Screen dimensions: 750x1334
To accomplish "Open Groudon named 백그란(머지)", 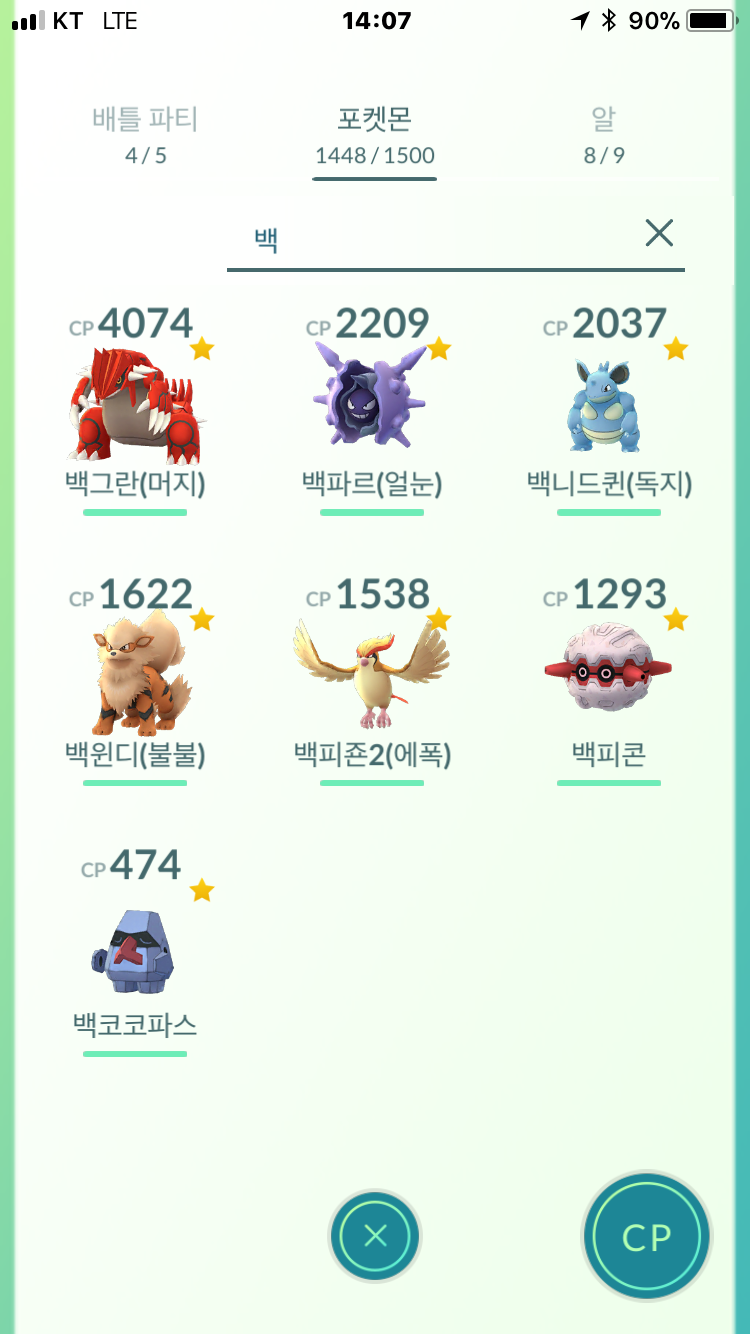I will click(135, 410).
